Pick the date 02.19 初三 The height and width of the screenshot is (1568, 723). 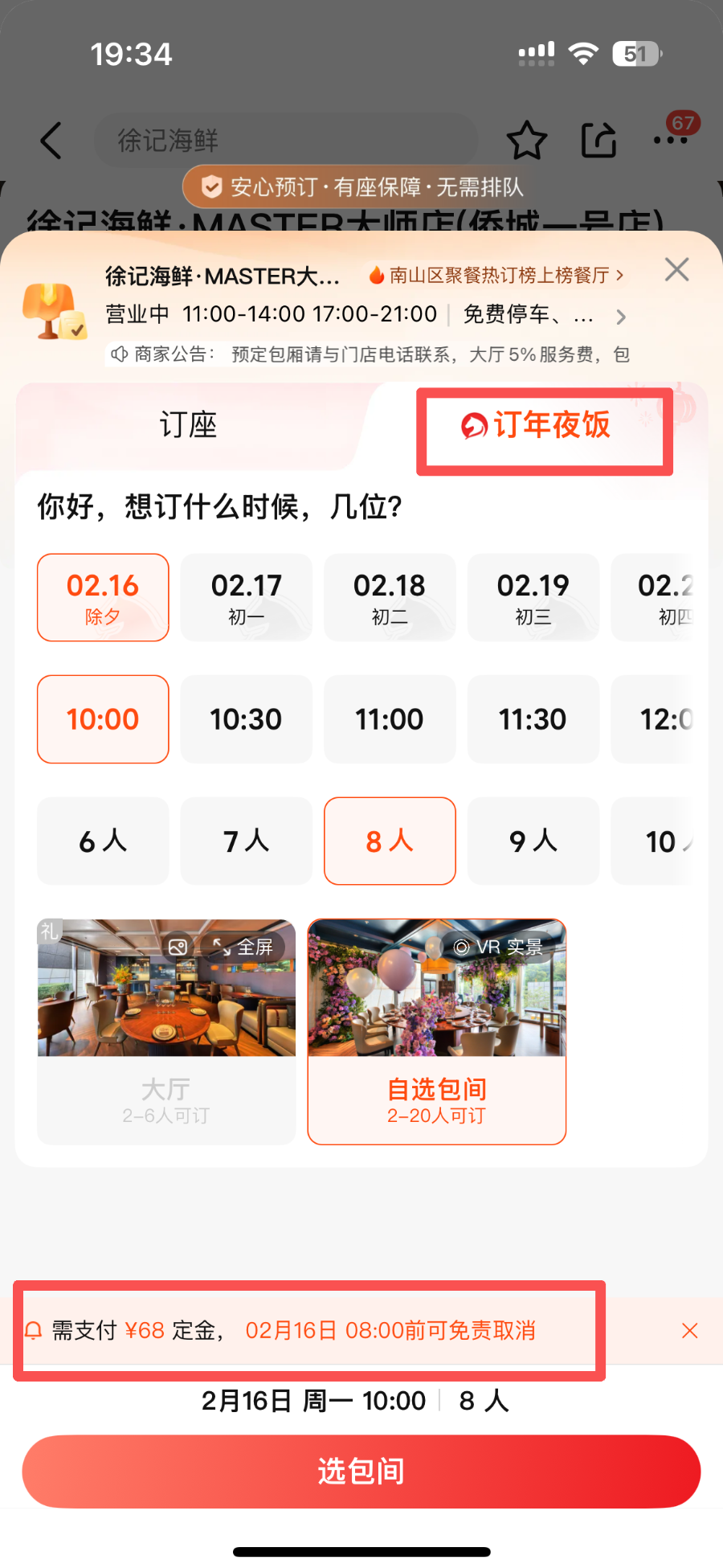pos(533,597)
